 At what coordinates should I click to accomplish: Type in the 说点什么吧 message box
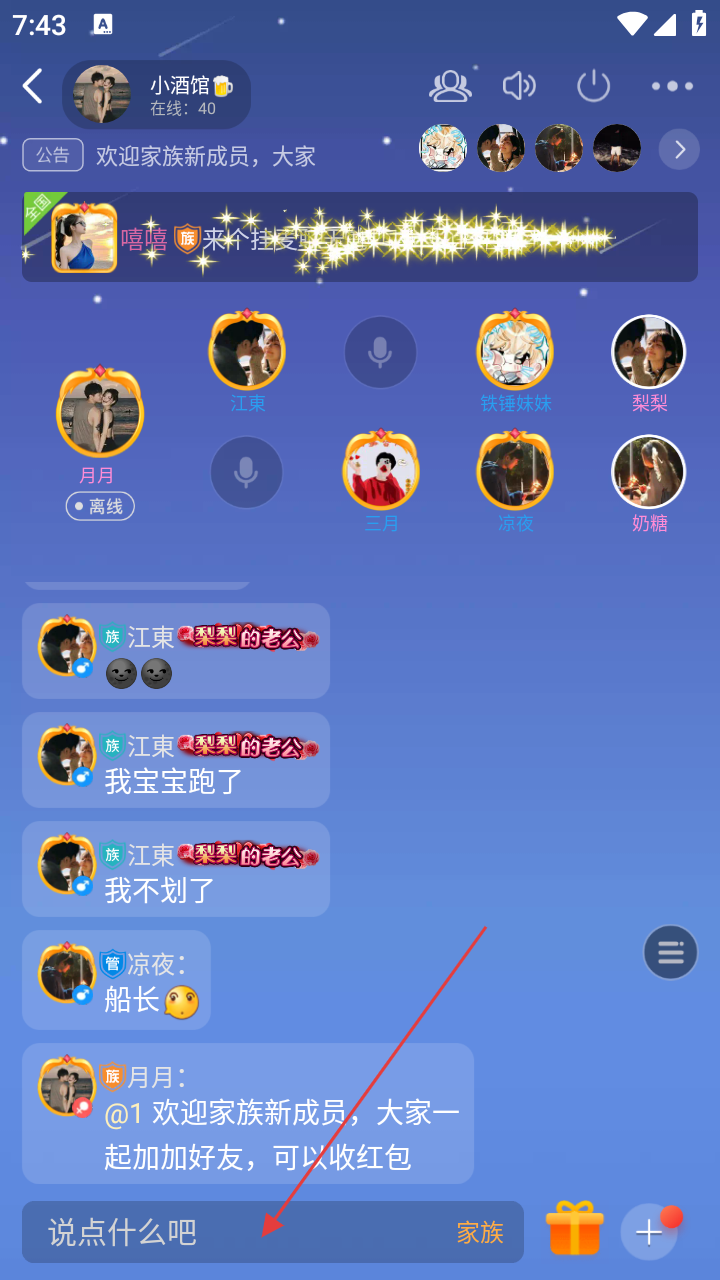tap(240, 1232)
